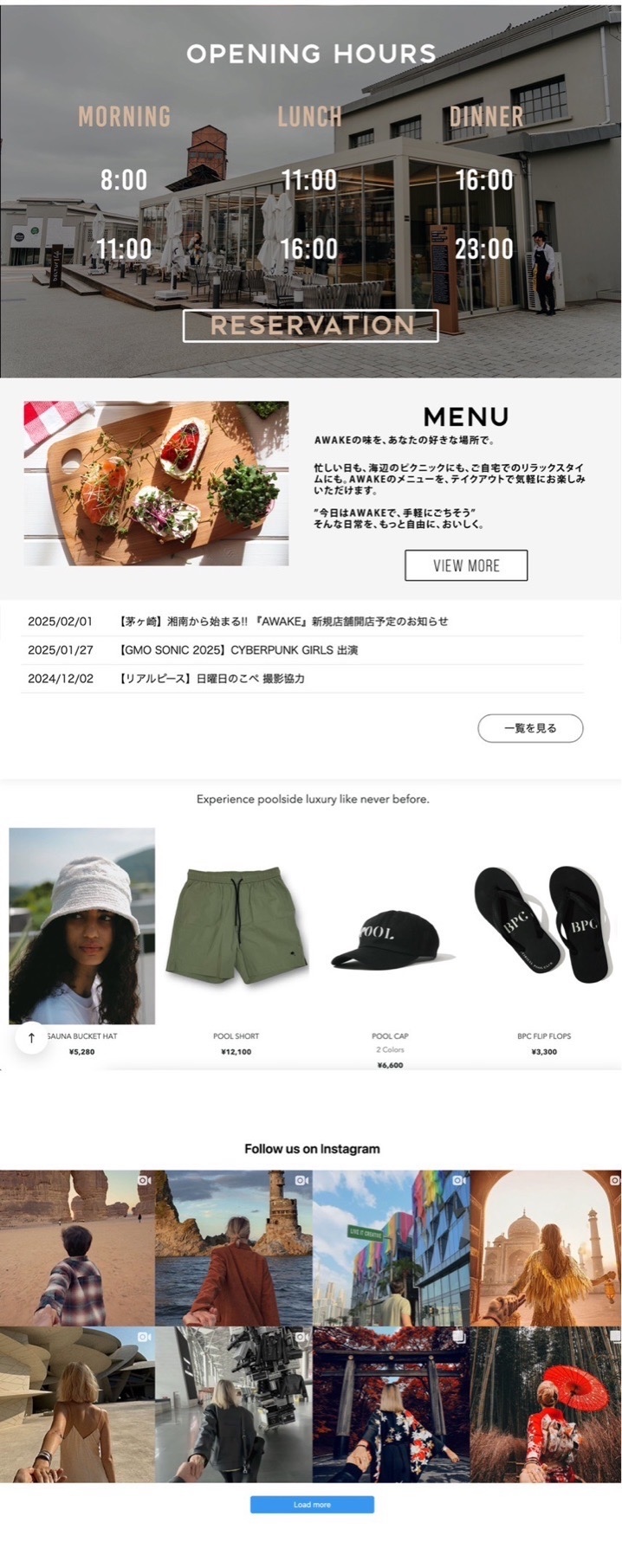Open the 2025/02/01 new store announcement
This screenshot has width=622, height=1568.
coord(283,621)
